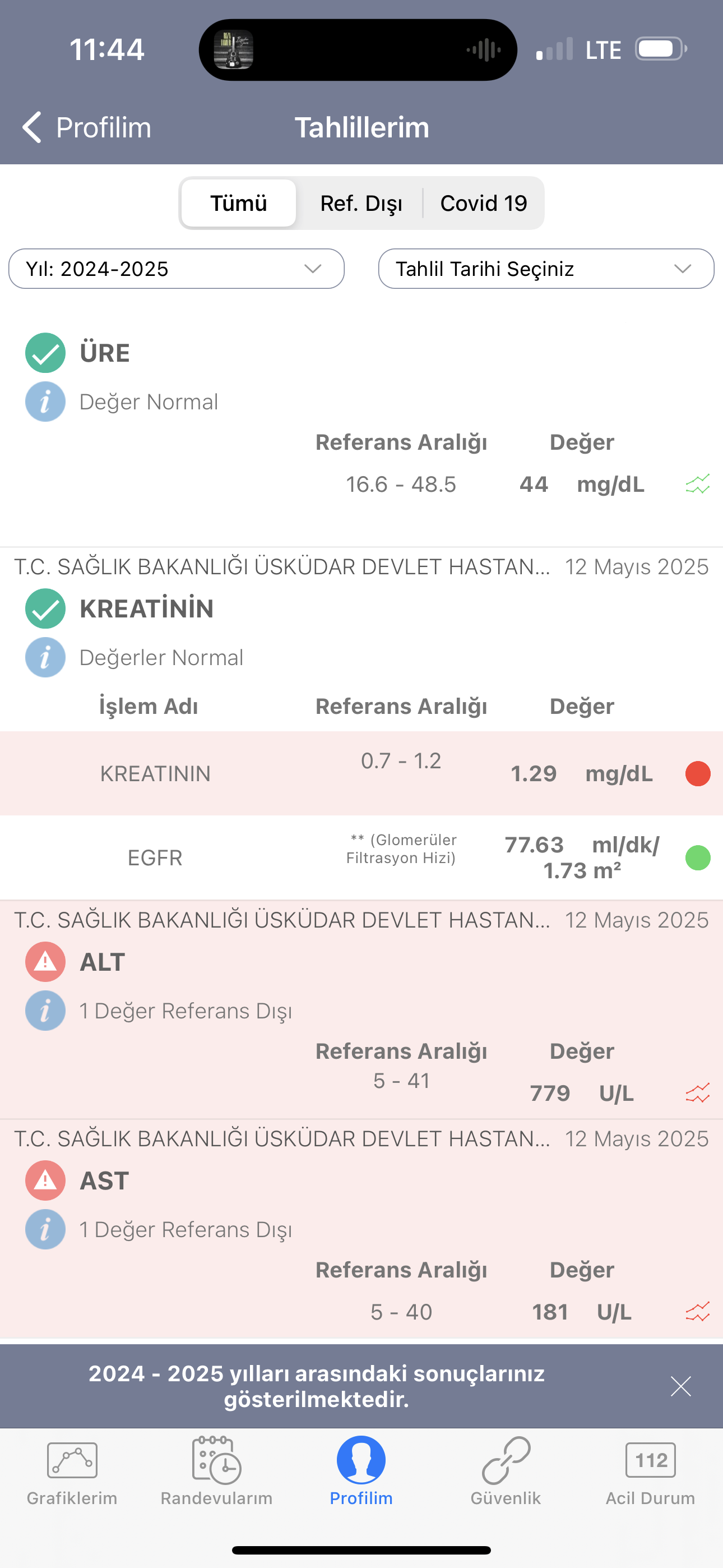The height and width of the screenshot is (1568, 723).
Task: View the ALT trend graph icon
Action: coord(697,1093)
